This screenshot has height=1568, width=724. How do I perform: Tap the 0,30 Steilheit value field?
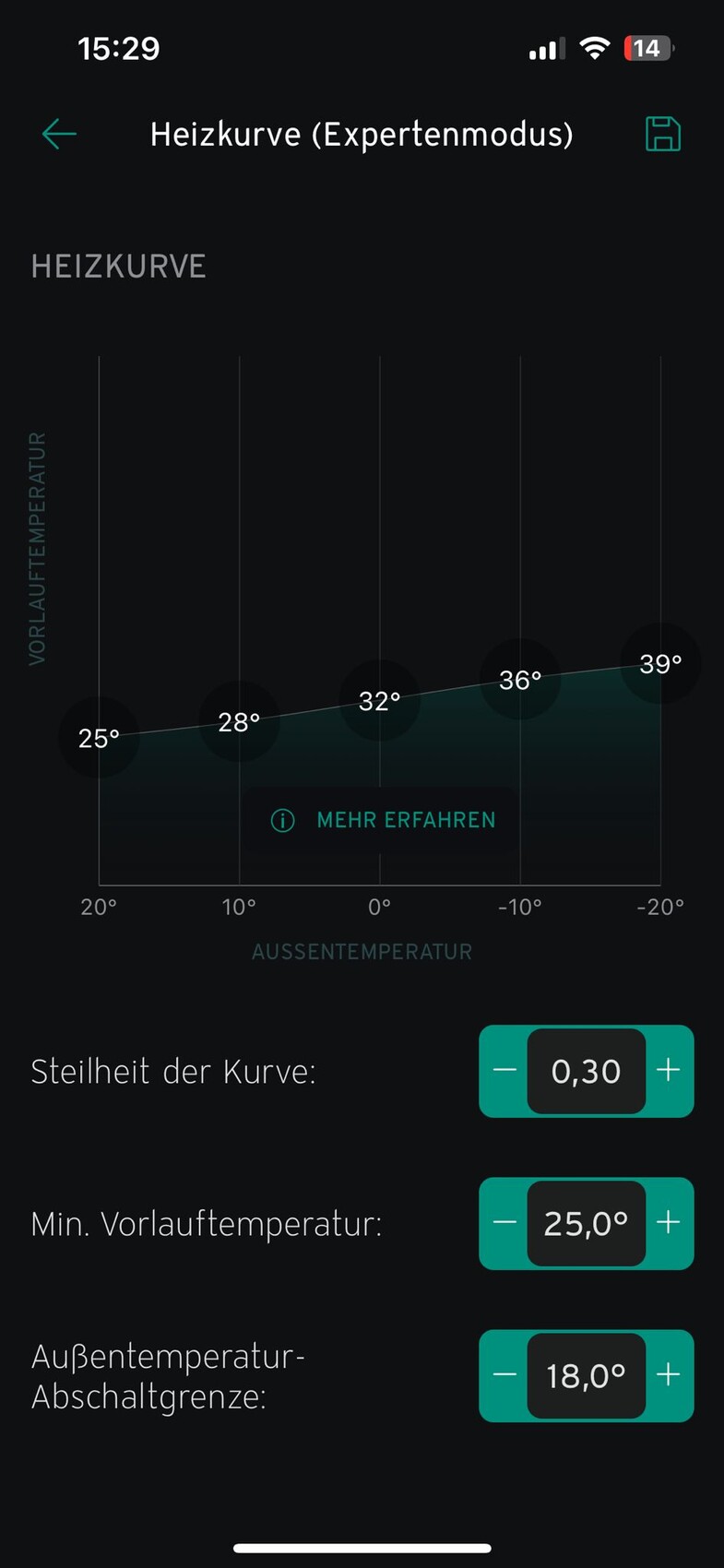coord(587,1071)
